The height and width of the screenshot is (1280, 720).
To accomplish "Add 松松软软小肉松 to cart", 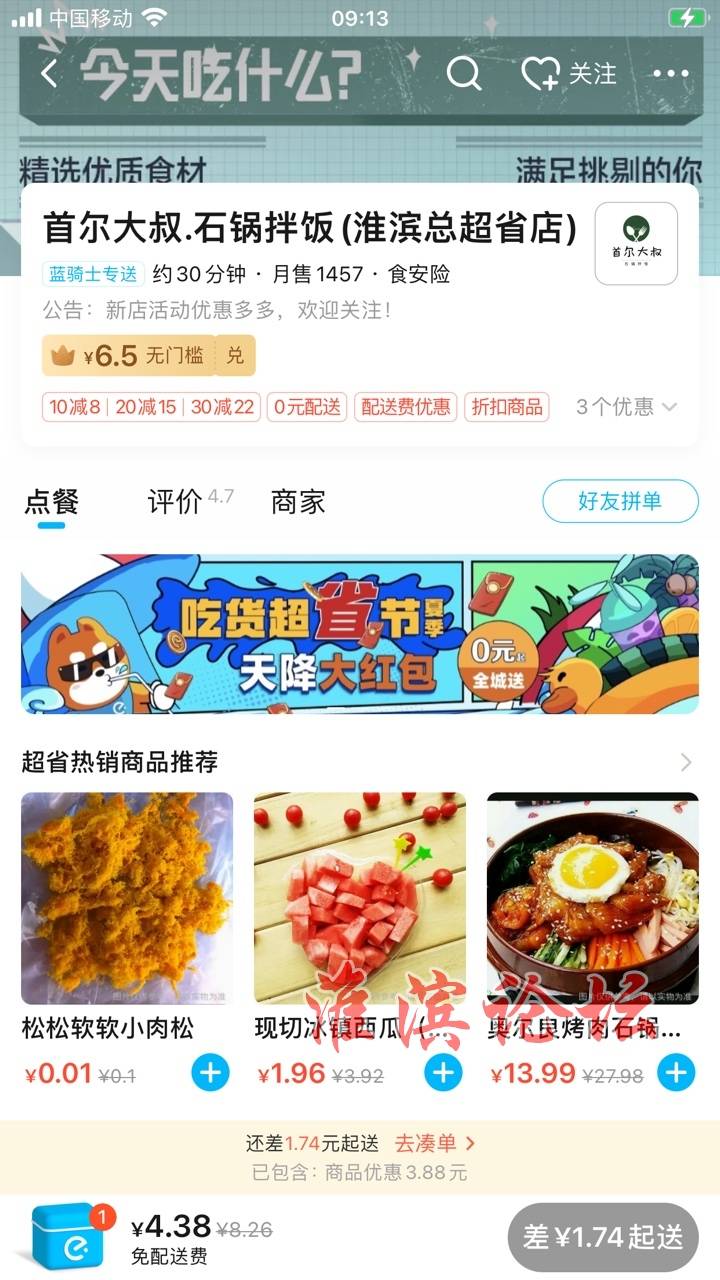I will [x=210, y=1074].
